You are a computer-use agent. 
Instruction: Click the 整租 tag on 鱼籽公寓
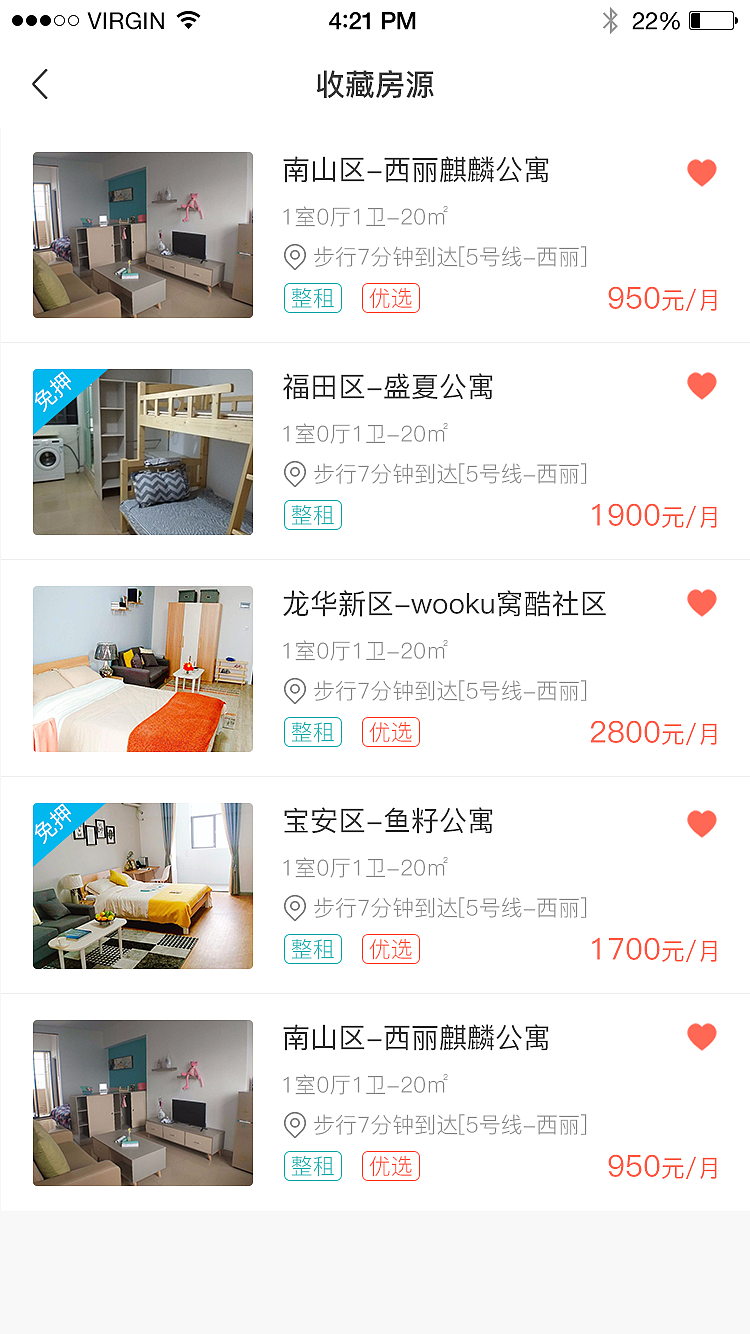click(313, 948)
